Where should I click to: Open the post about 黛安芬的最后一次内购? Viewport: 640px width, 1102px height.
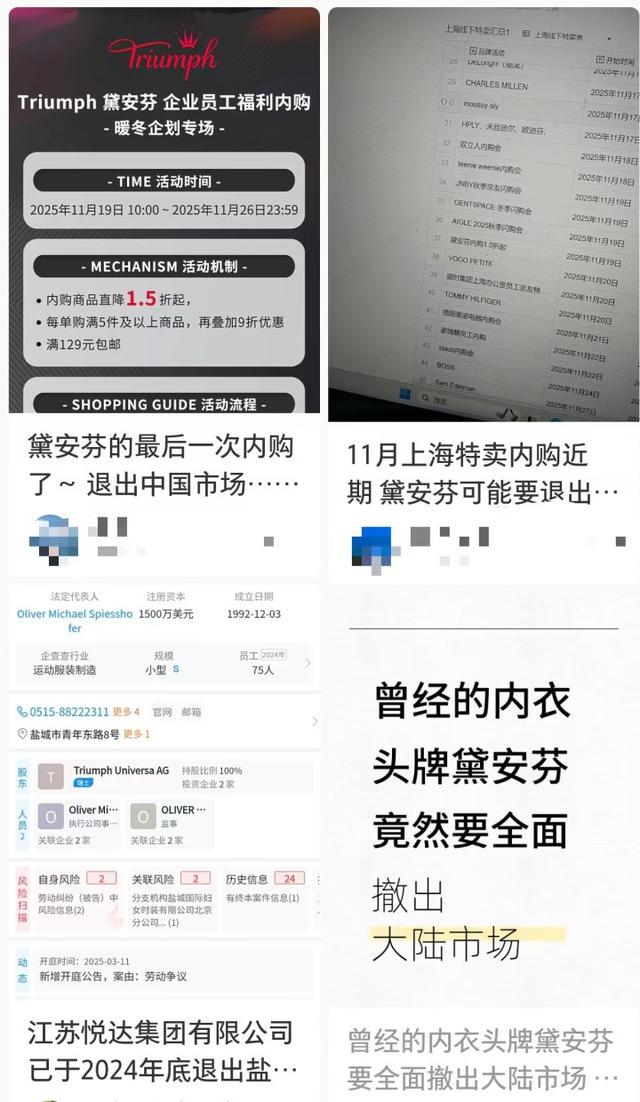click(163, 465)
